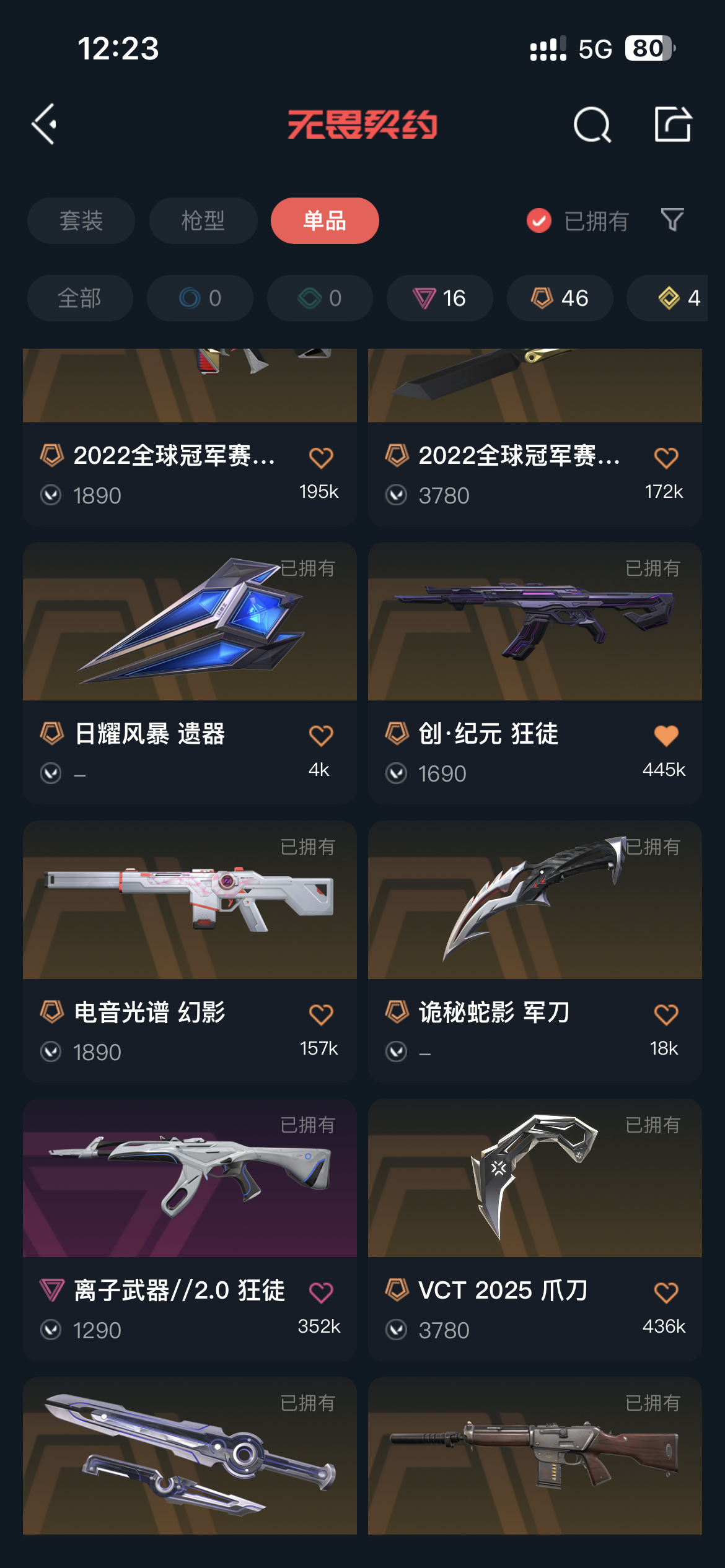Open the funnel filter options

click(x=672, y=220)
